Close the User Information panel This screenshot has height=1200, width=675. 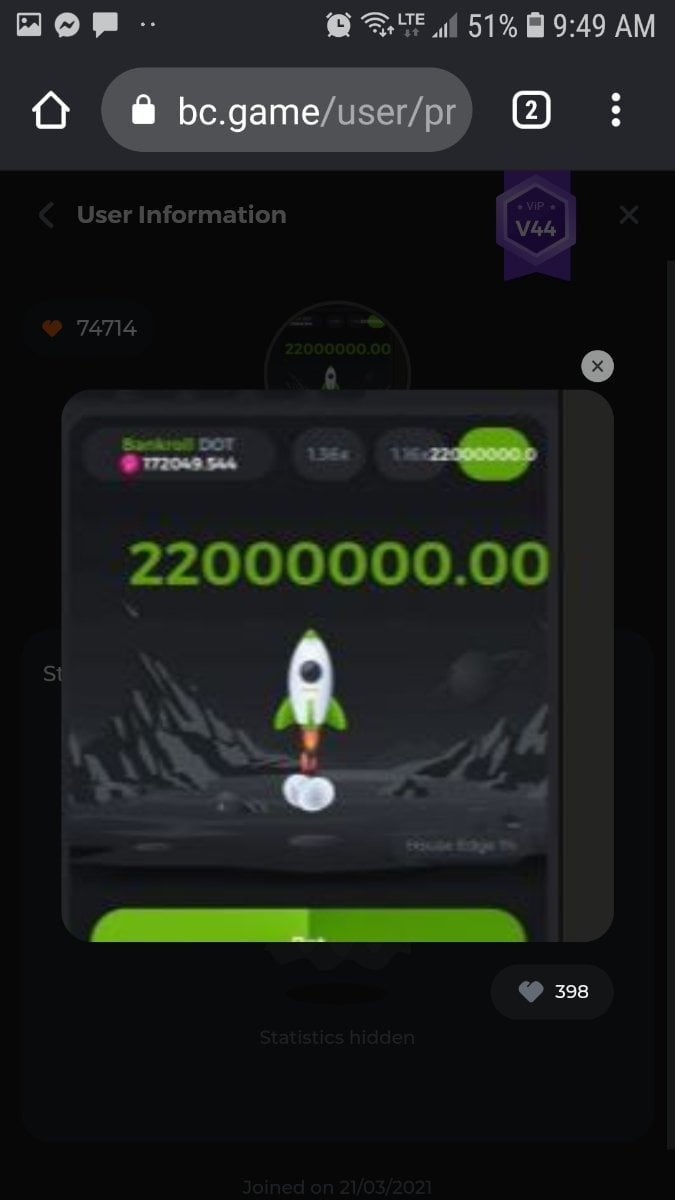pos(628,215)
